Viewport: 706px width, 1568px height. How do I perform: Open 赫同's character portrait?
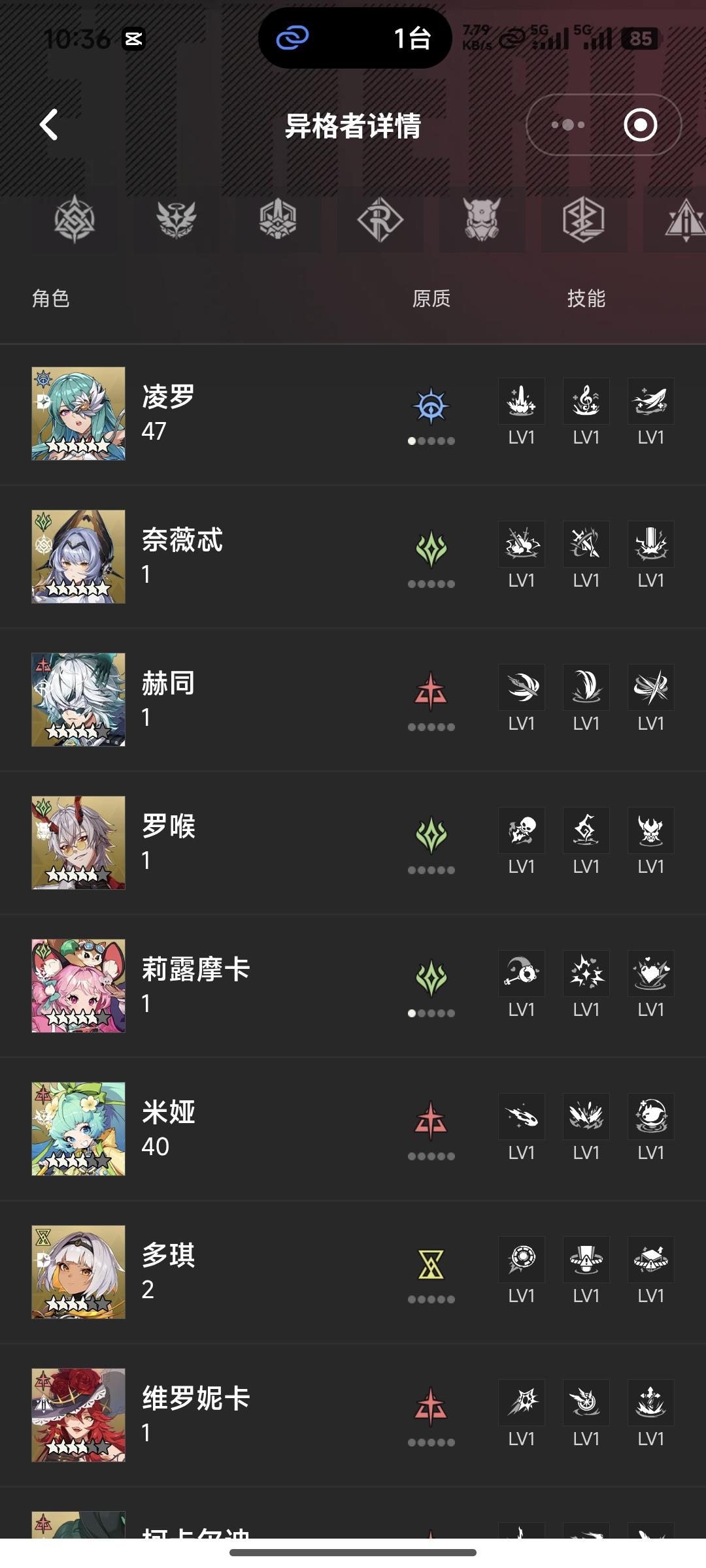coord(78,699)
